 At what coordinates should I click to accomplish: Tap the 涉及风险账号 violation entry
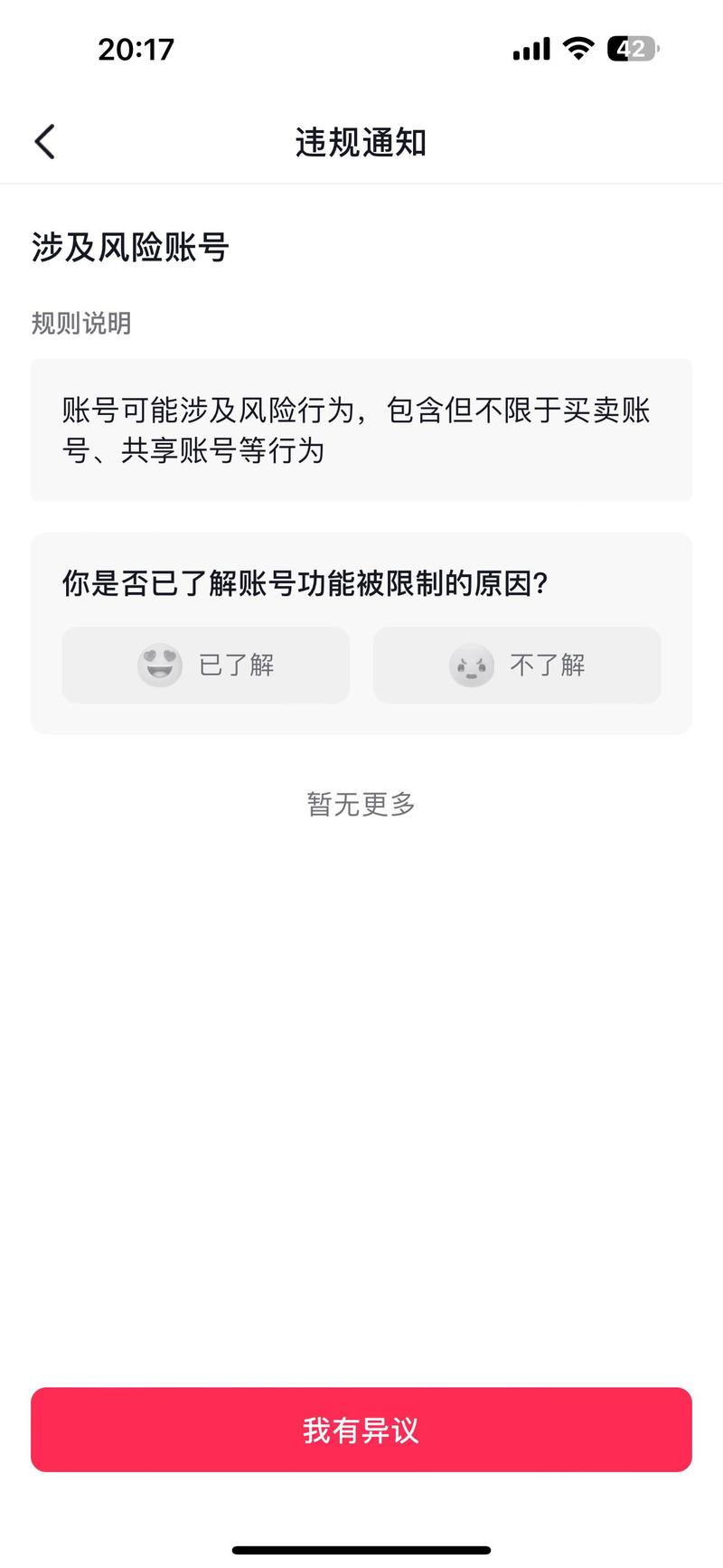click(x=128, y=246)
